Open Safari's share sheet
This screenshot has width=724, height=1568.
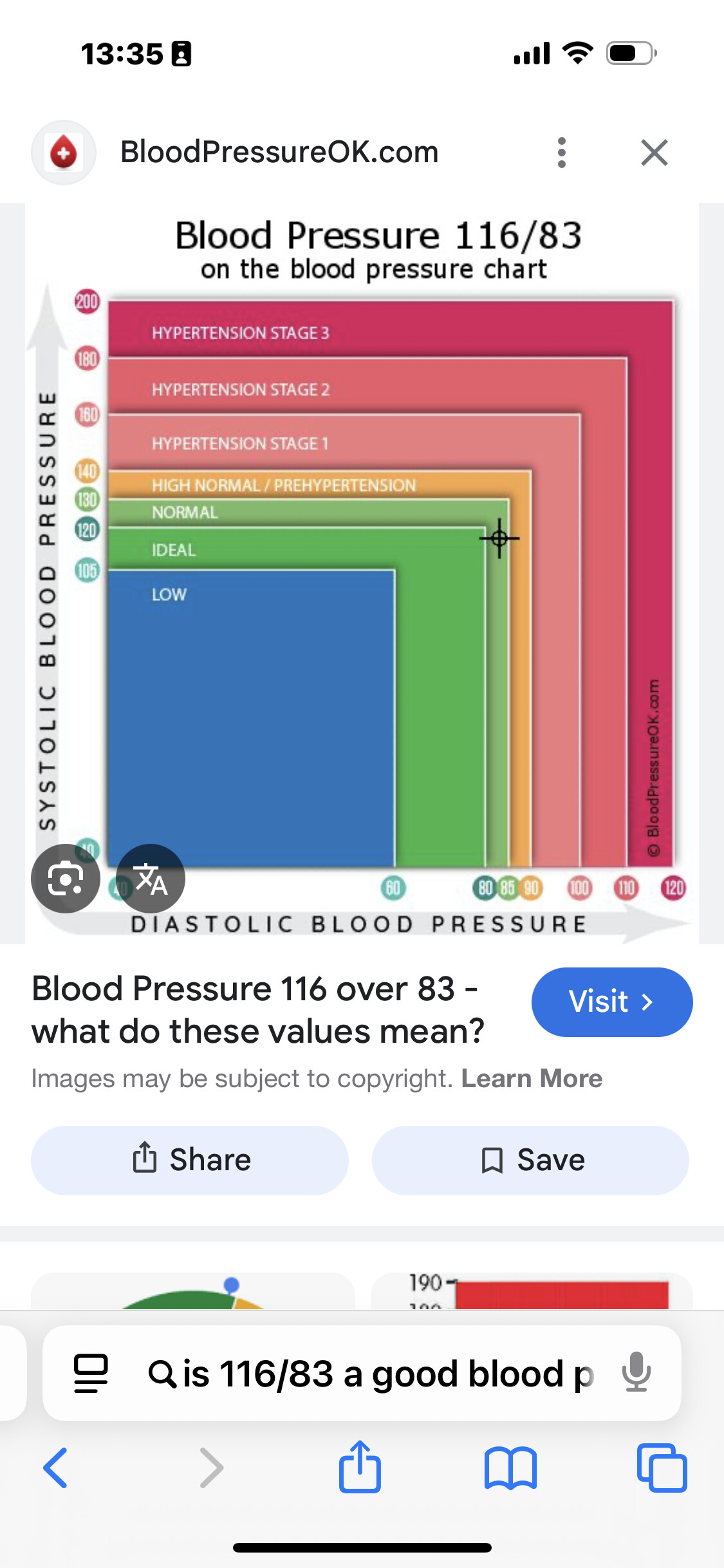[360, 1467]
